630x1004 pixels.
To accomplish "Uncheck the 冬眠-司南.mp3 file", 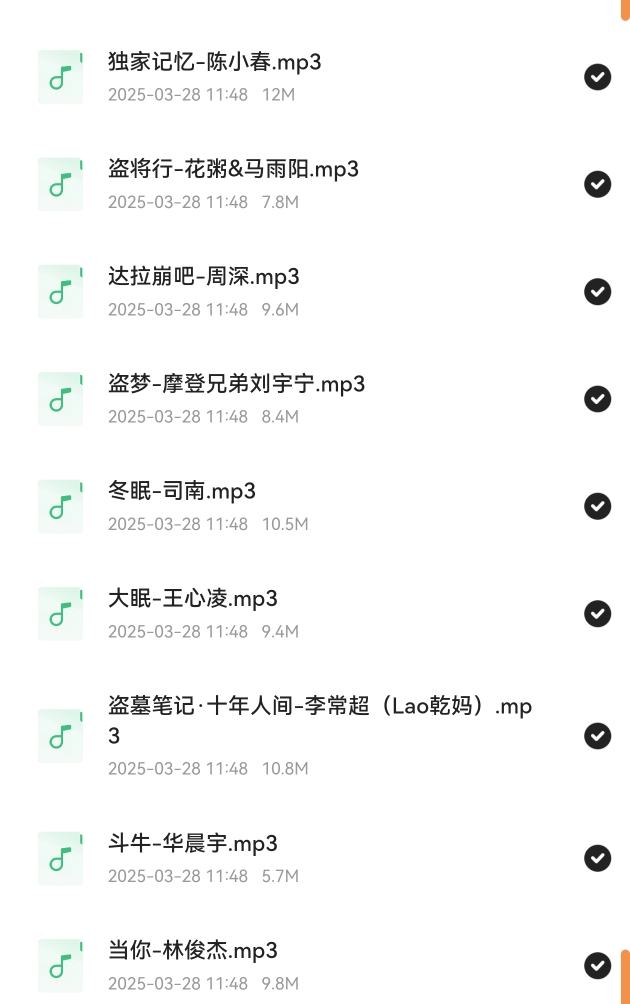I will 597,506.
